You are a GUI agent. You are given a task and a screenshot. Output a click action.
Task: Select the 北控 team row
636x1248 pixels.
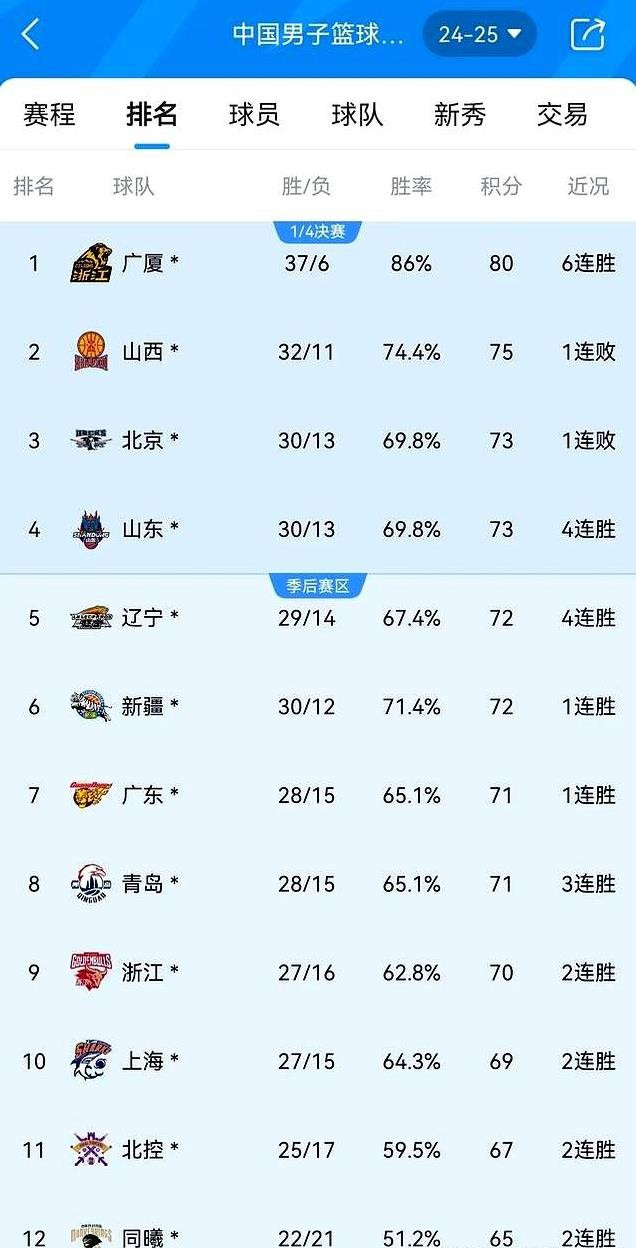point(318,1149)
